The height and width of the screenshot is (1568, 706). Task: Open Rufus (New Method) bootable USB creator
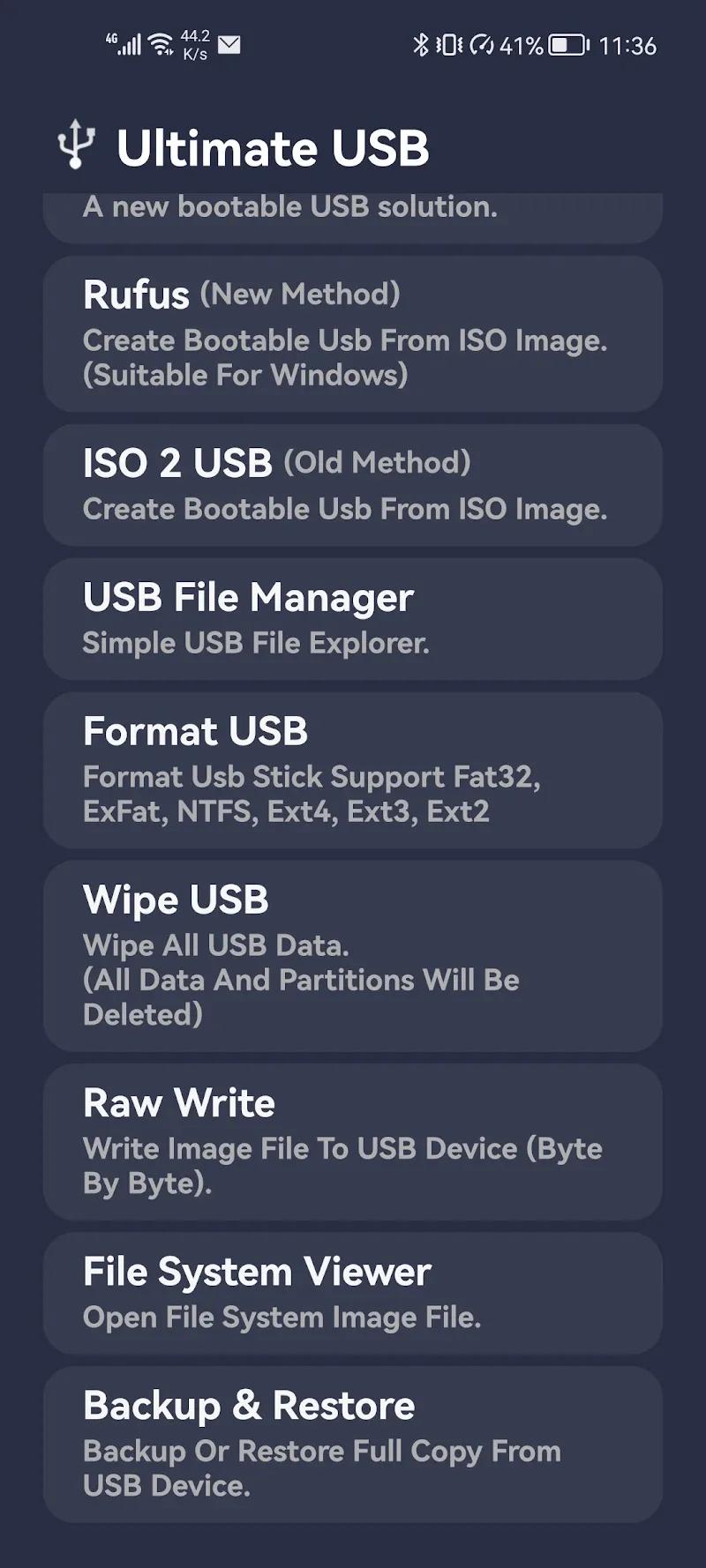[x=353, y=333]
